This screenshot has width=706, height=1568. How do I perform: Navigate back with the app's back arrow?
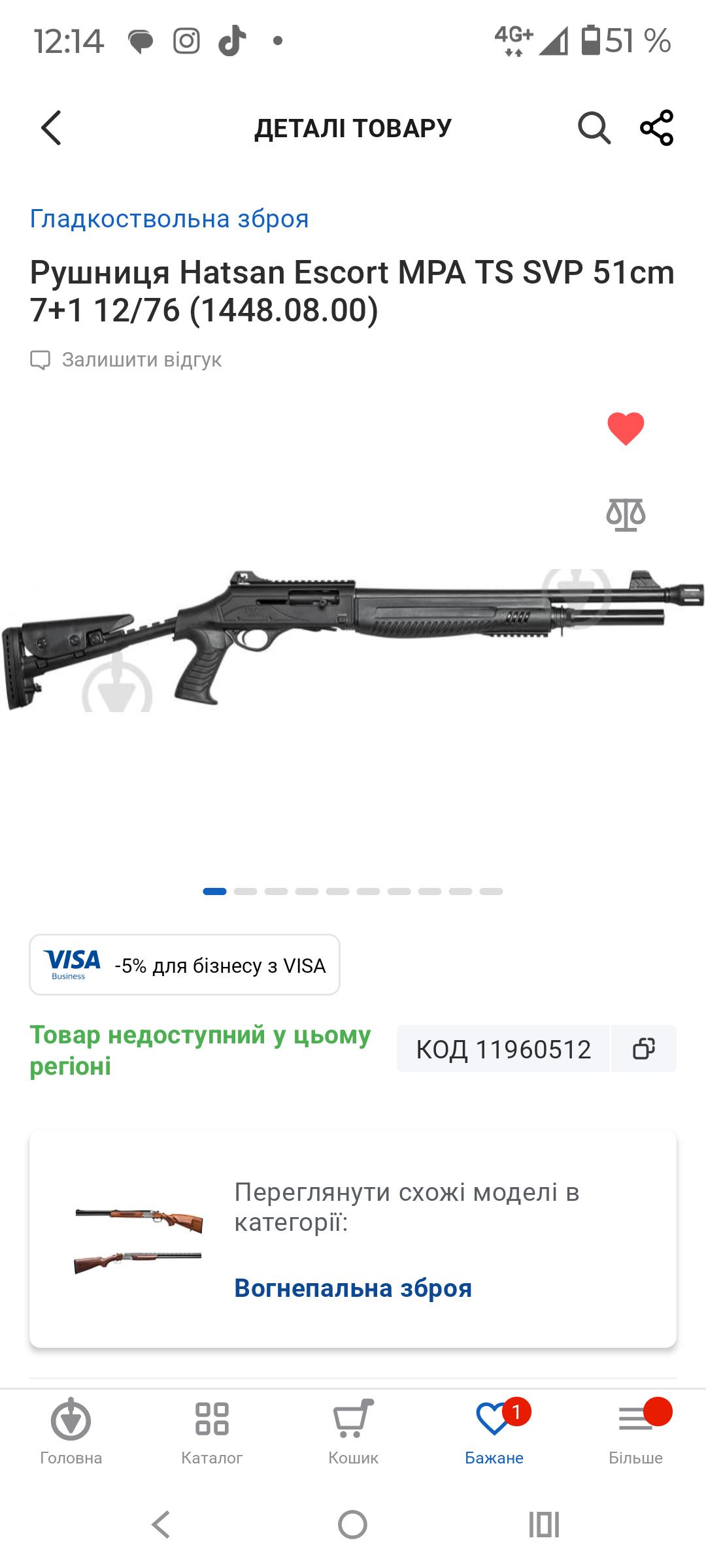pos(50,128)
